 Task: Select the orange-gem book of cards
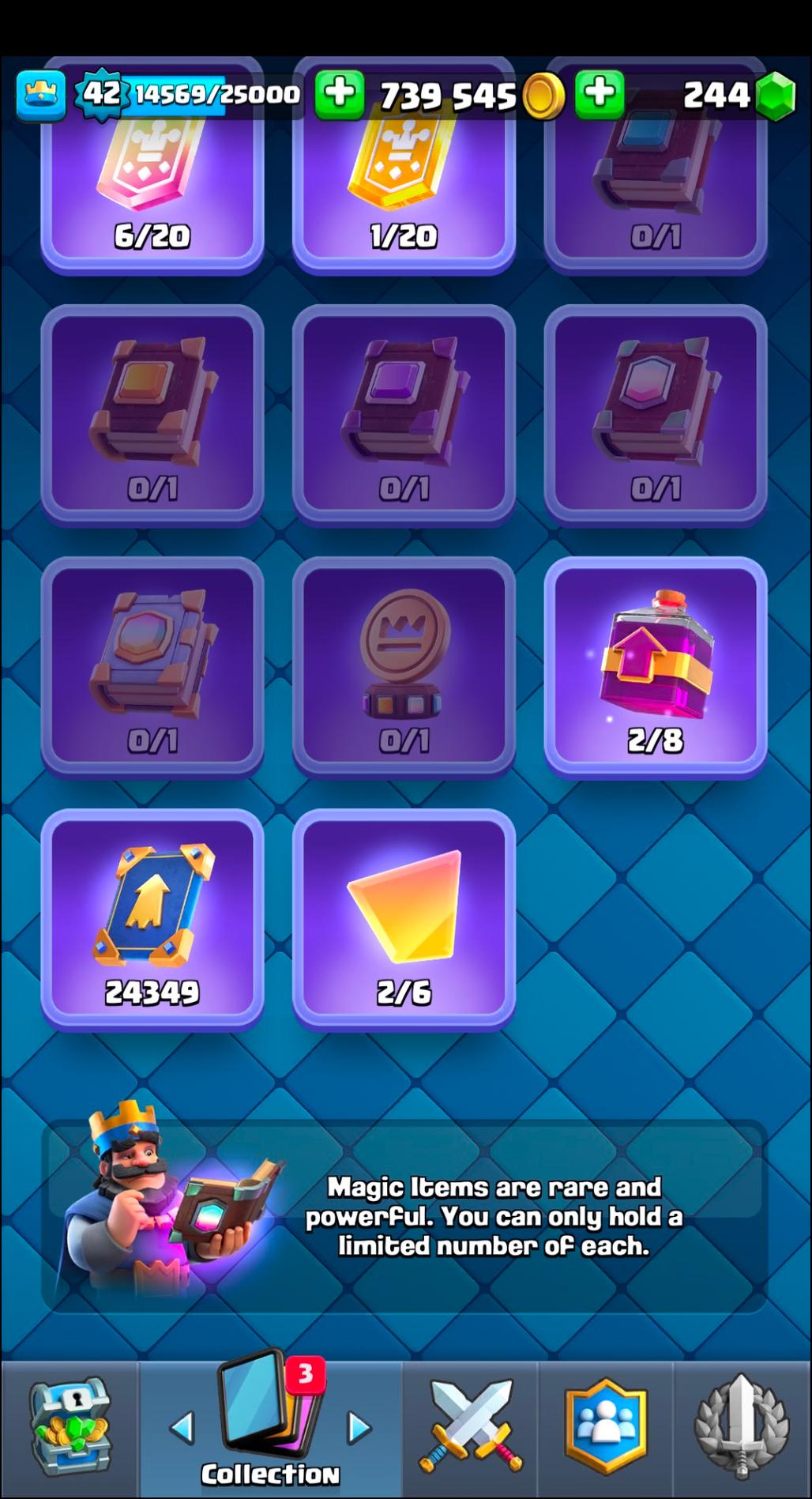(152, 413)
